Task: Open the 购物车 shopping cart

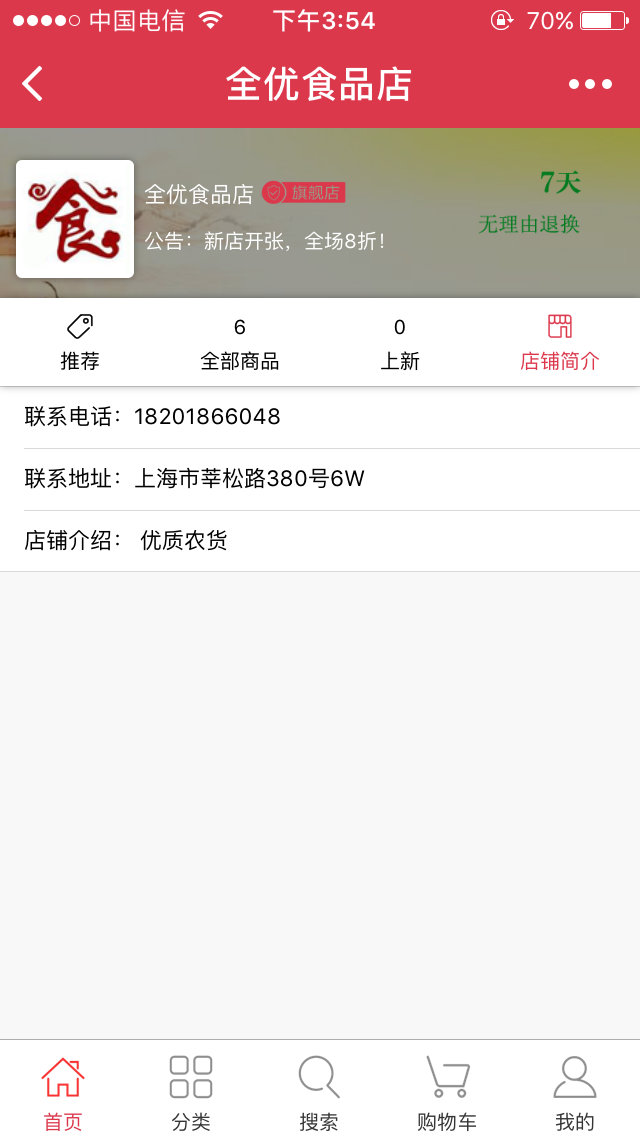Action: click(x=447, y=1092)
